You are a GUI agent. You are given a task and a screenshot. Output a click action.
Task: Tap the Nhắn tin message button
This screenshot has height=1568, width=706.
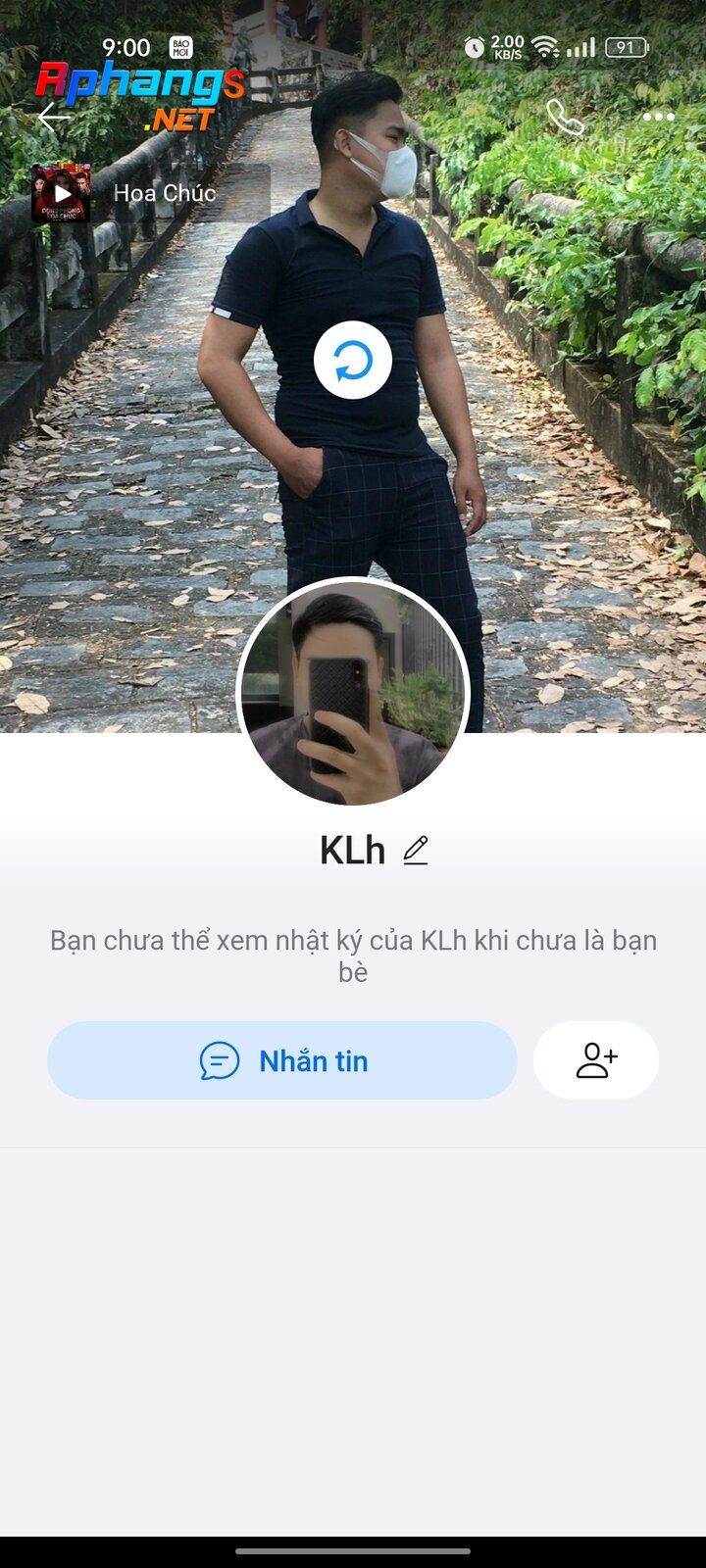point(282,1060)
